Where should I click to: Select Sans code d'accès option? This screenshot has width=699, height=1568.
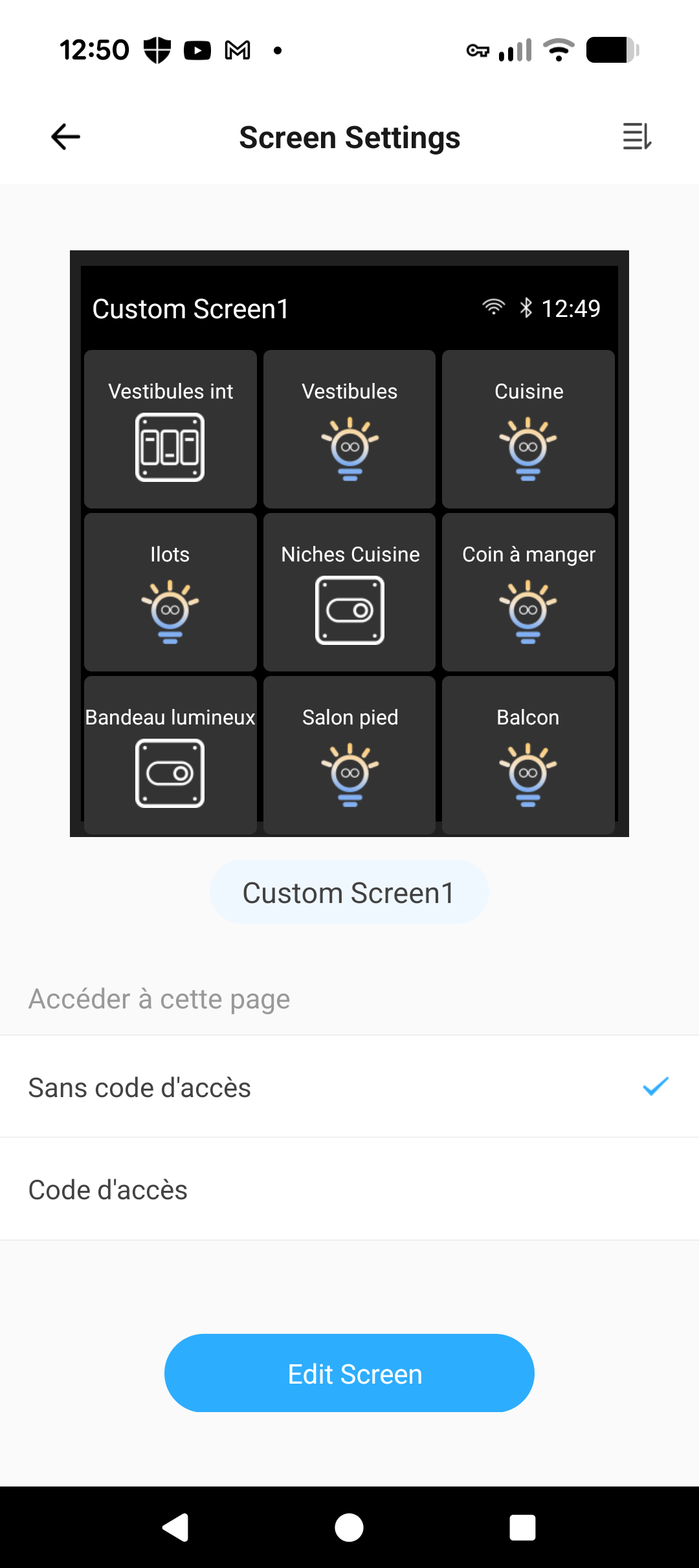[x=349, y=1087]
